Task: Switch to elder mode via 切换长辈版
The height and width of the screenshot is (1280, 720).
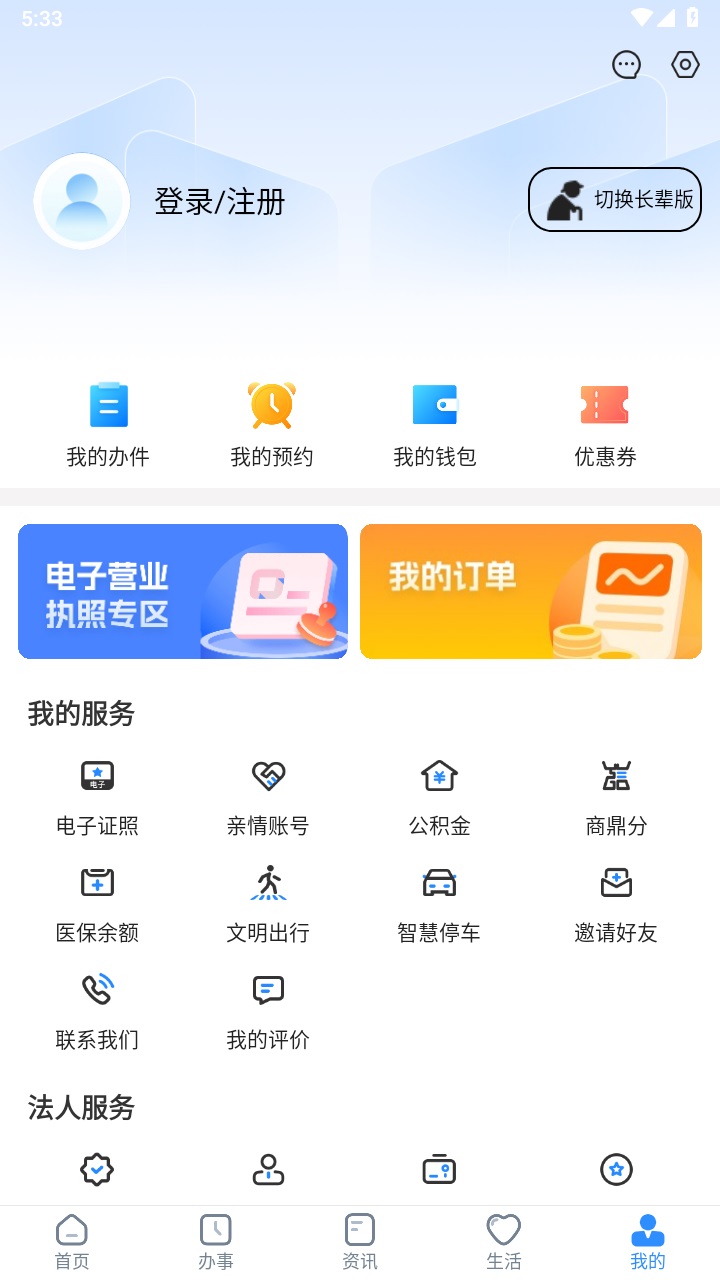Action: [614, 199]
